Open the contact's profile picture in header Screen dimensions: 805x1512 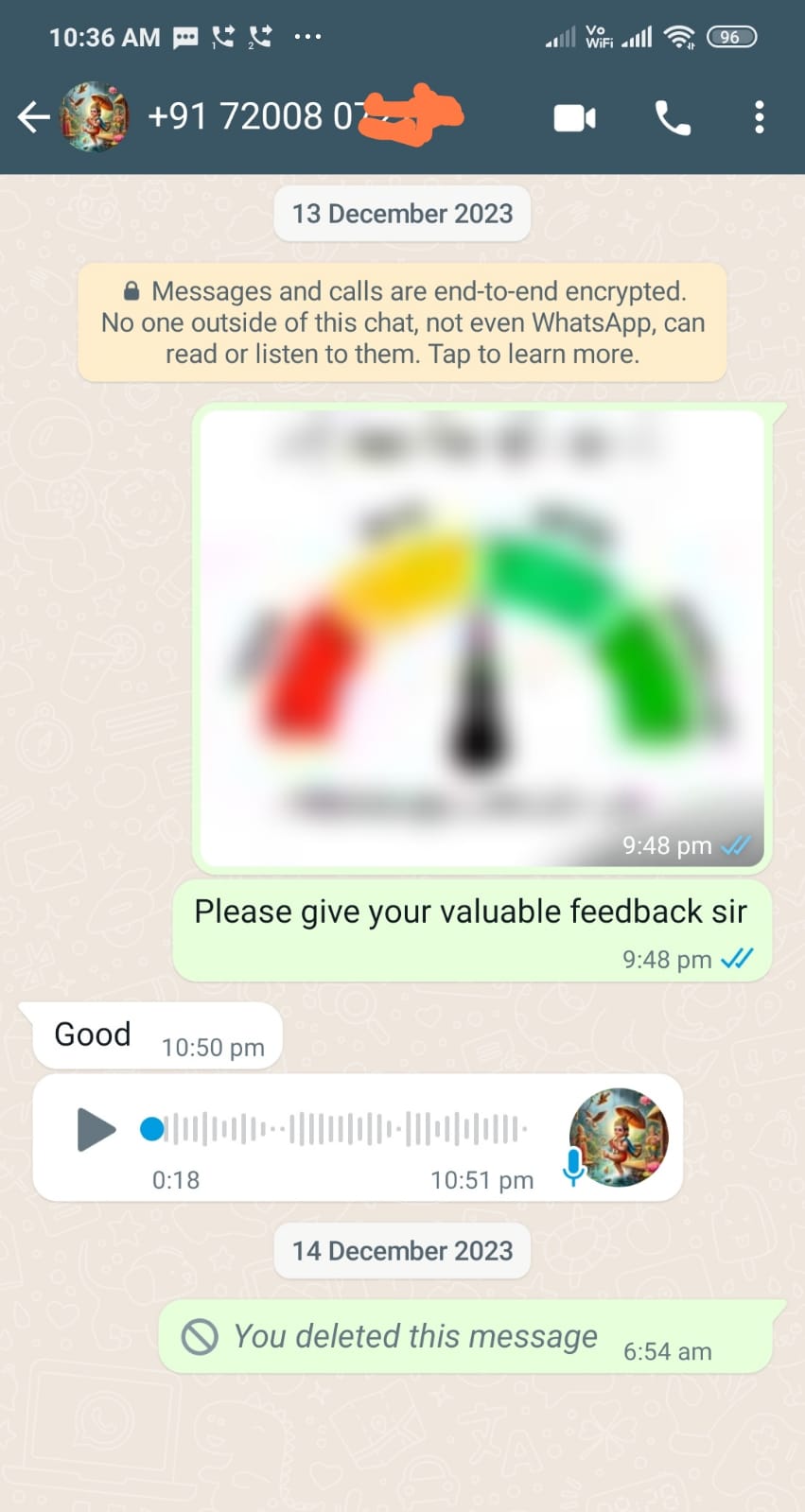coord(94,117)
